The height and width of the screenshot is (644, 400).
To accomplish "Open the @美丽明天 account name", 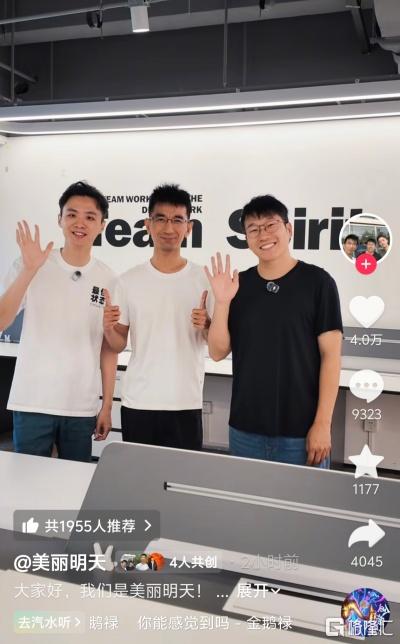I will coord(60,562).
